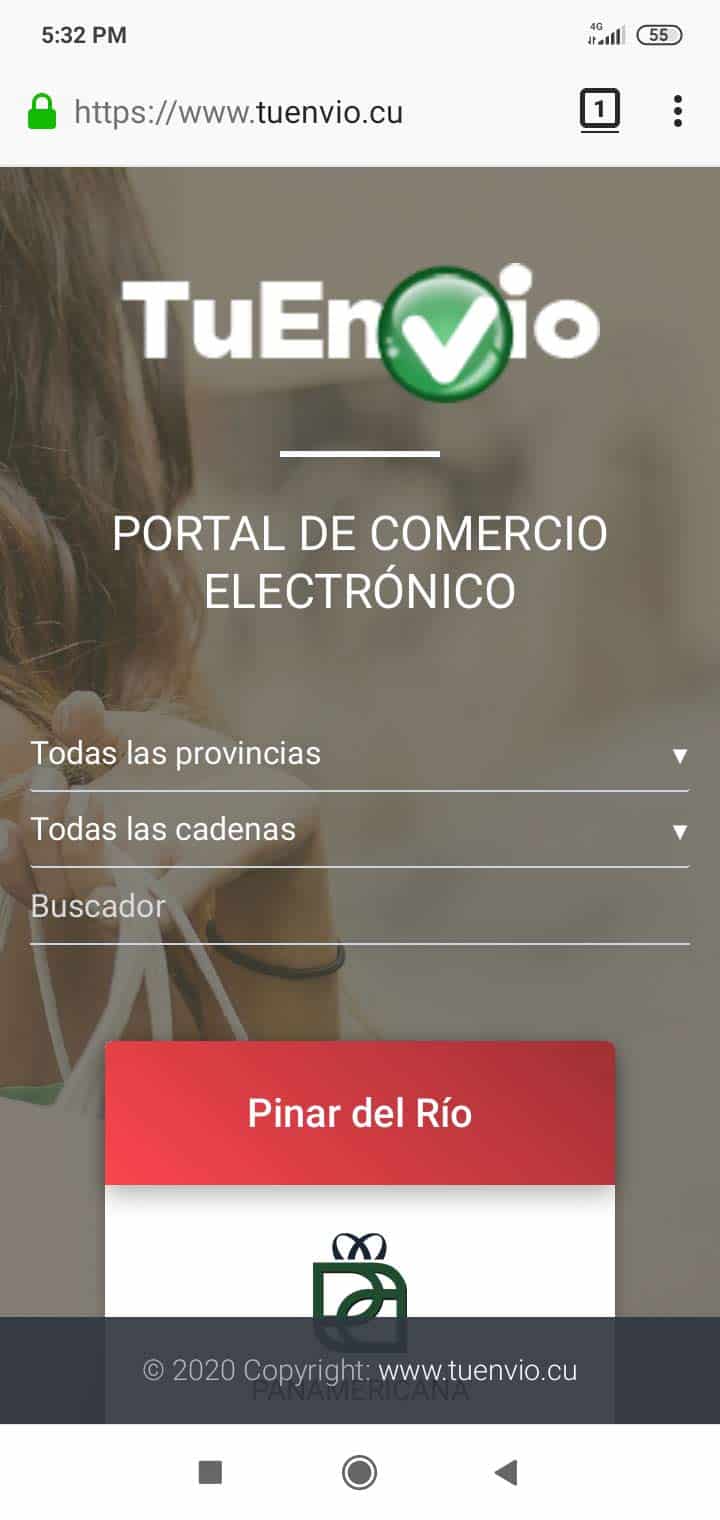The width and height of the screenshot is (720, 1520).
Task: Tap the Android recent apps button
Action: [208, 1473]
